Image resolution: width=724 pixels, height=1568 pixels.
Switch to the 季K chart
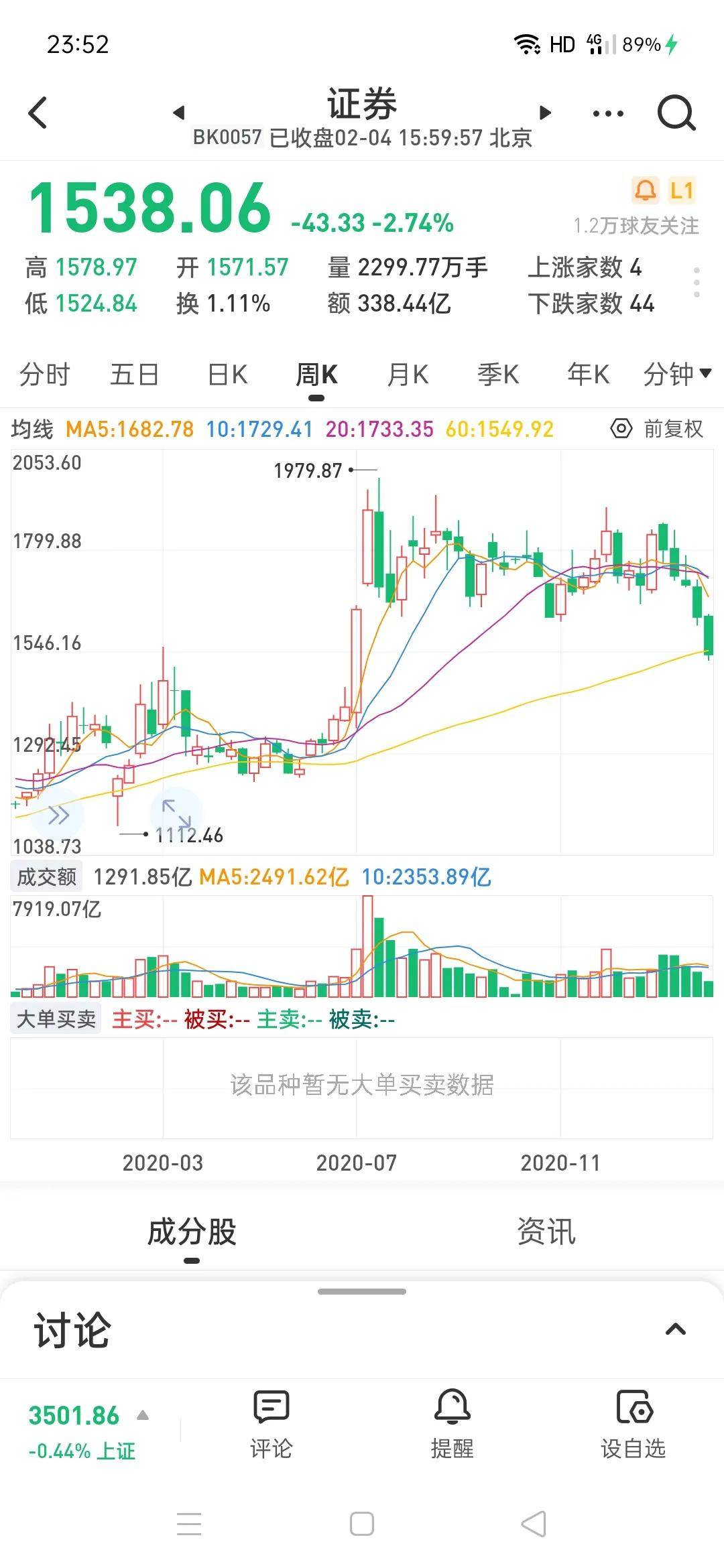(x=498, y=374)
